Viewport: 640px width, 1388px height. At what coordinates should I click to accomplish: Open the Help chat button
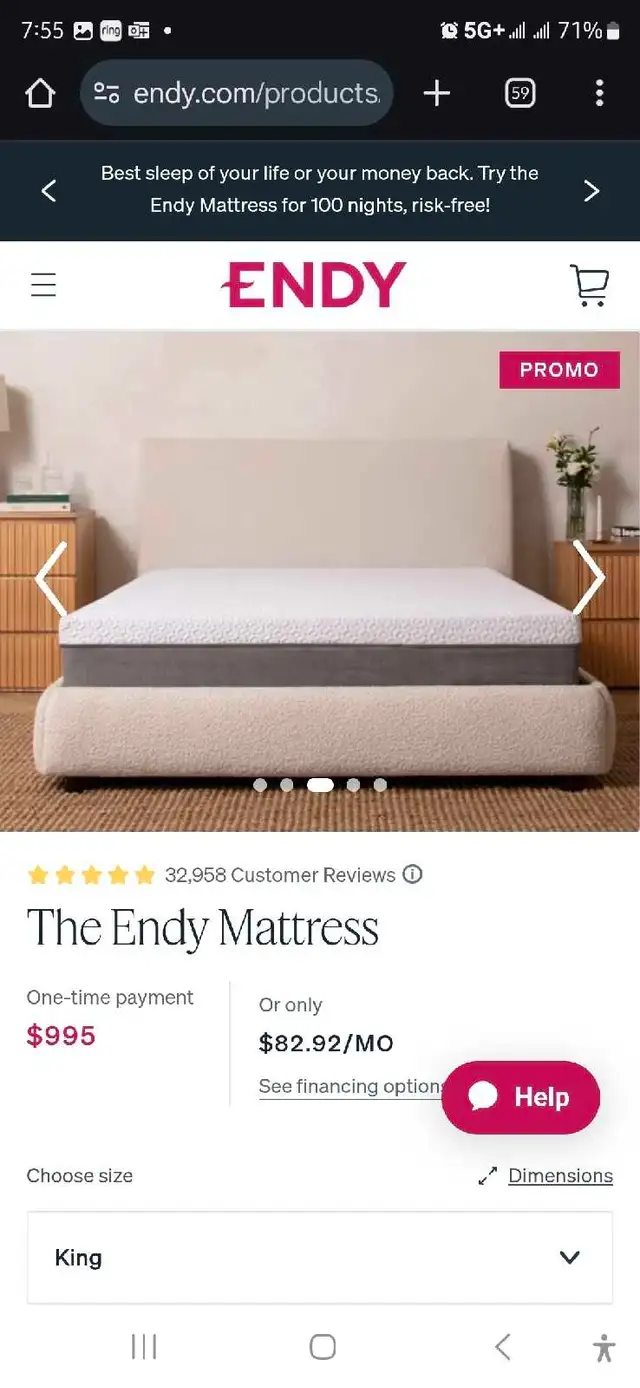521,1097
